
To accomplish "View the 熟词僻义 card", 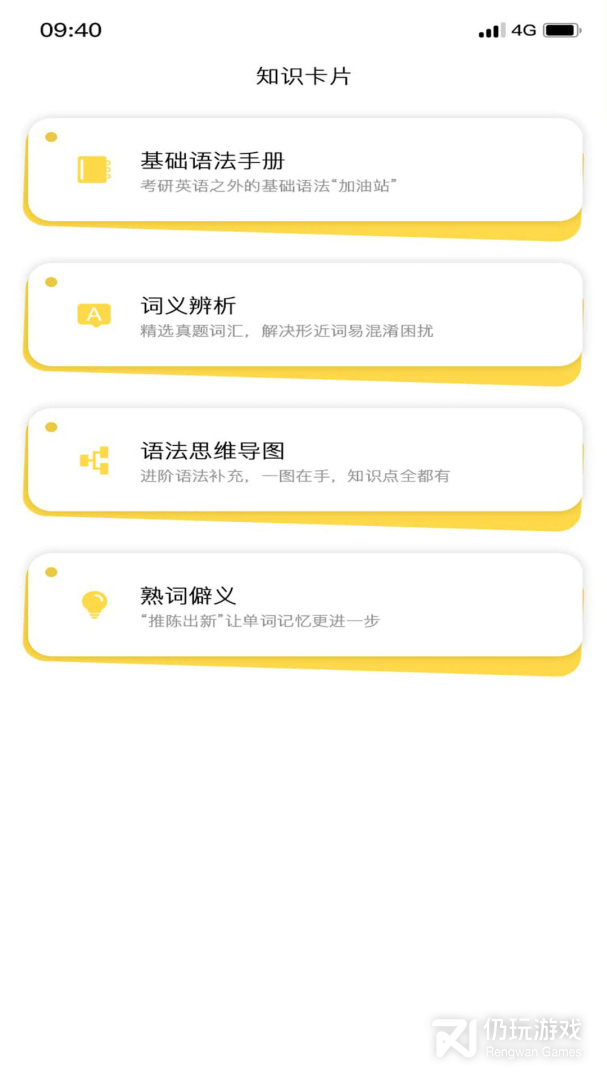I will 304,605.
